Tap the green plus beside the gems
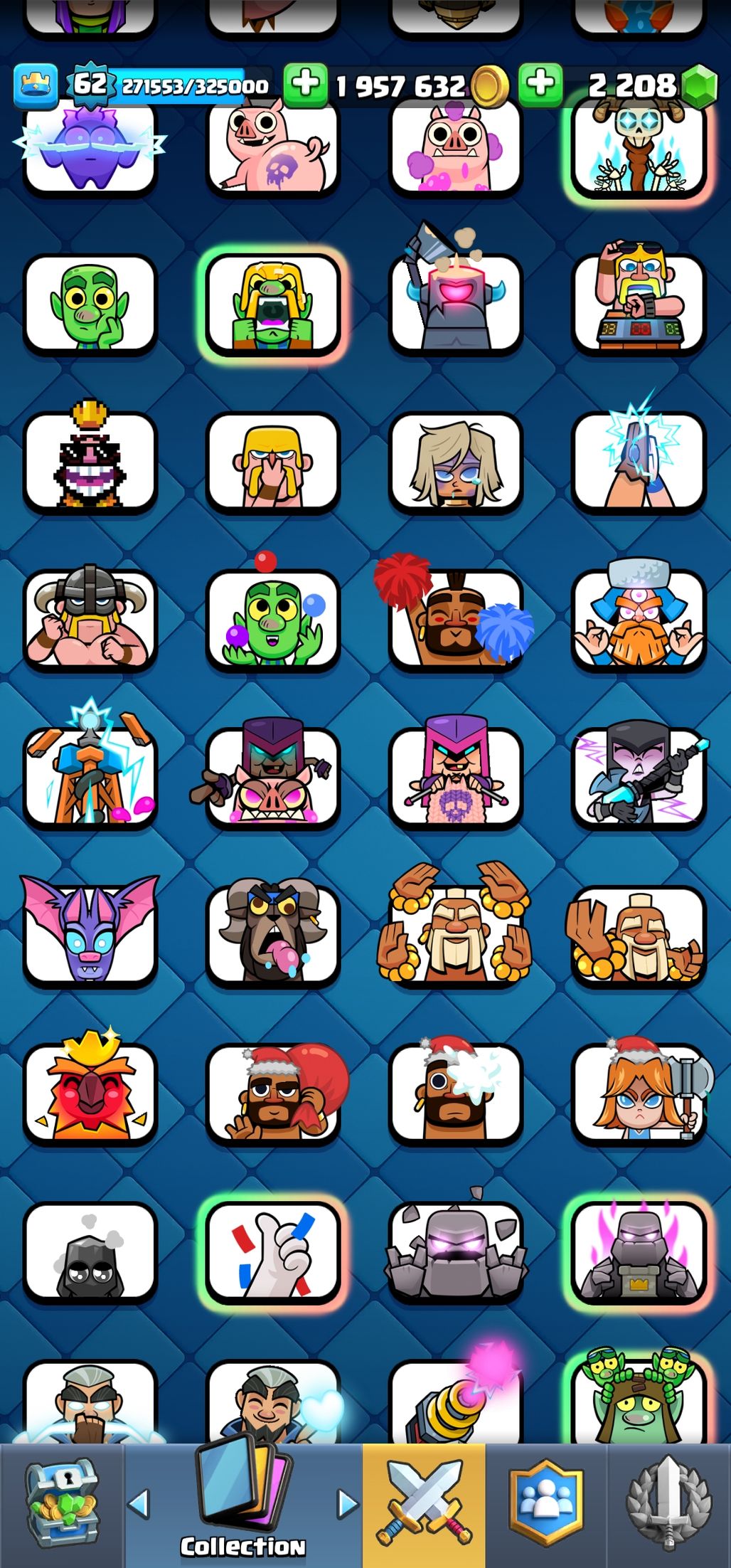This screenshot has height=1568, width=731. [540, 84]
